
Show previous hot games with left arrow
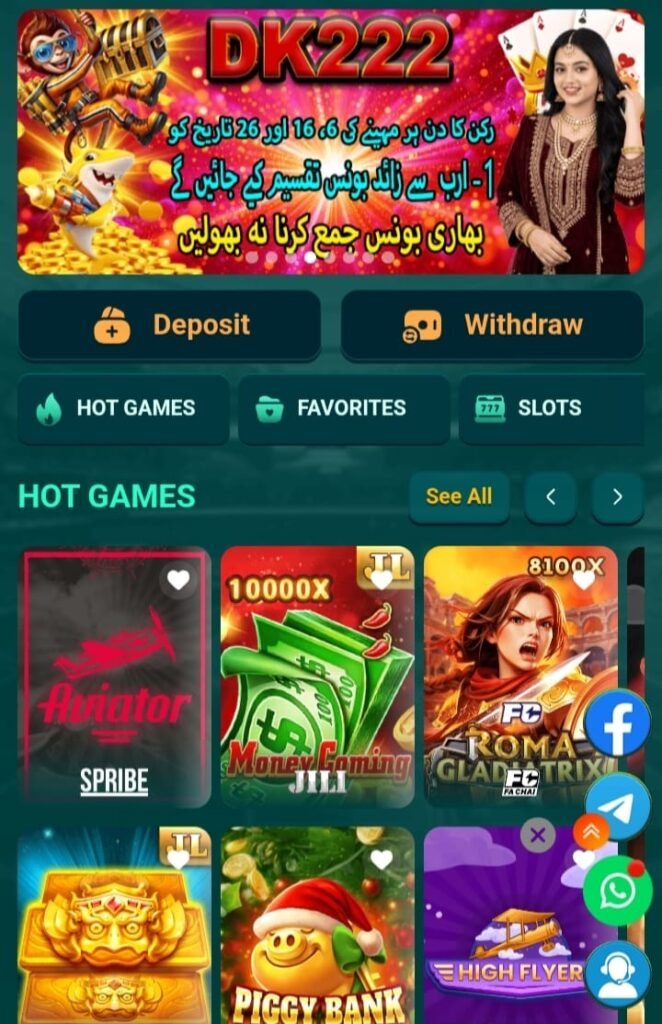(550, 497)
